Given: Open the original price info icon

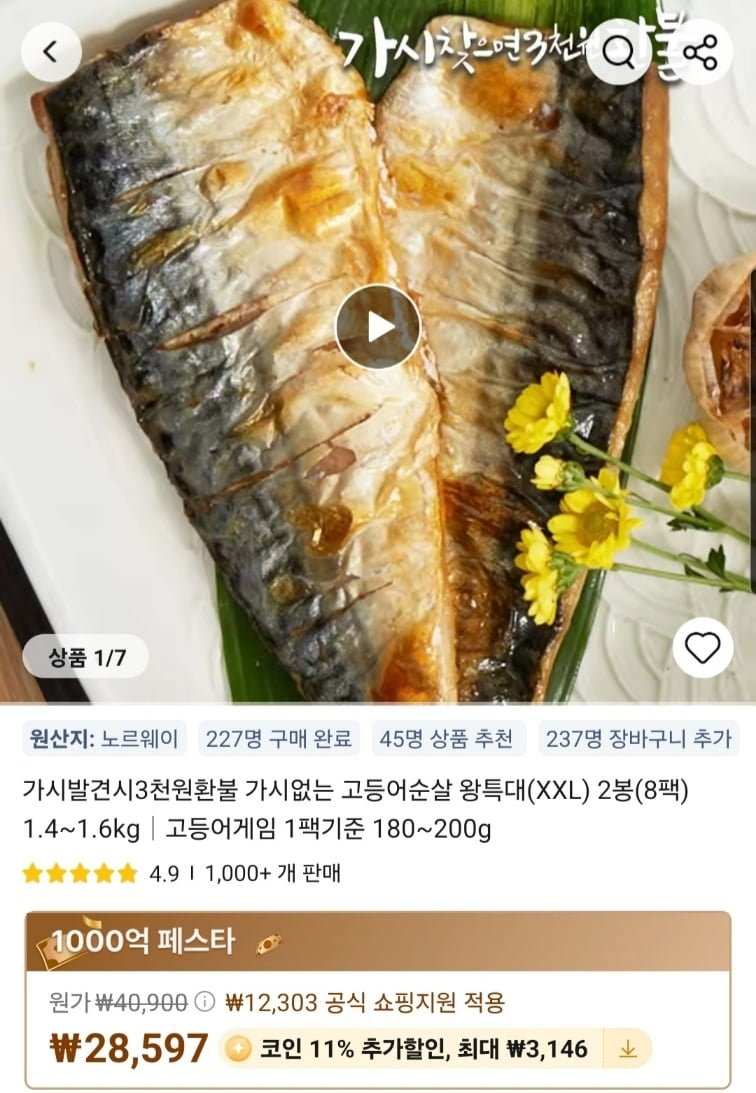Looking at the screenshot, I should [204, 1001].
